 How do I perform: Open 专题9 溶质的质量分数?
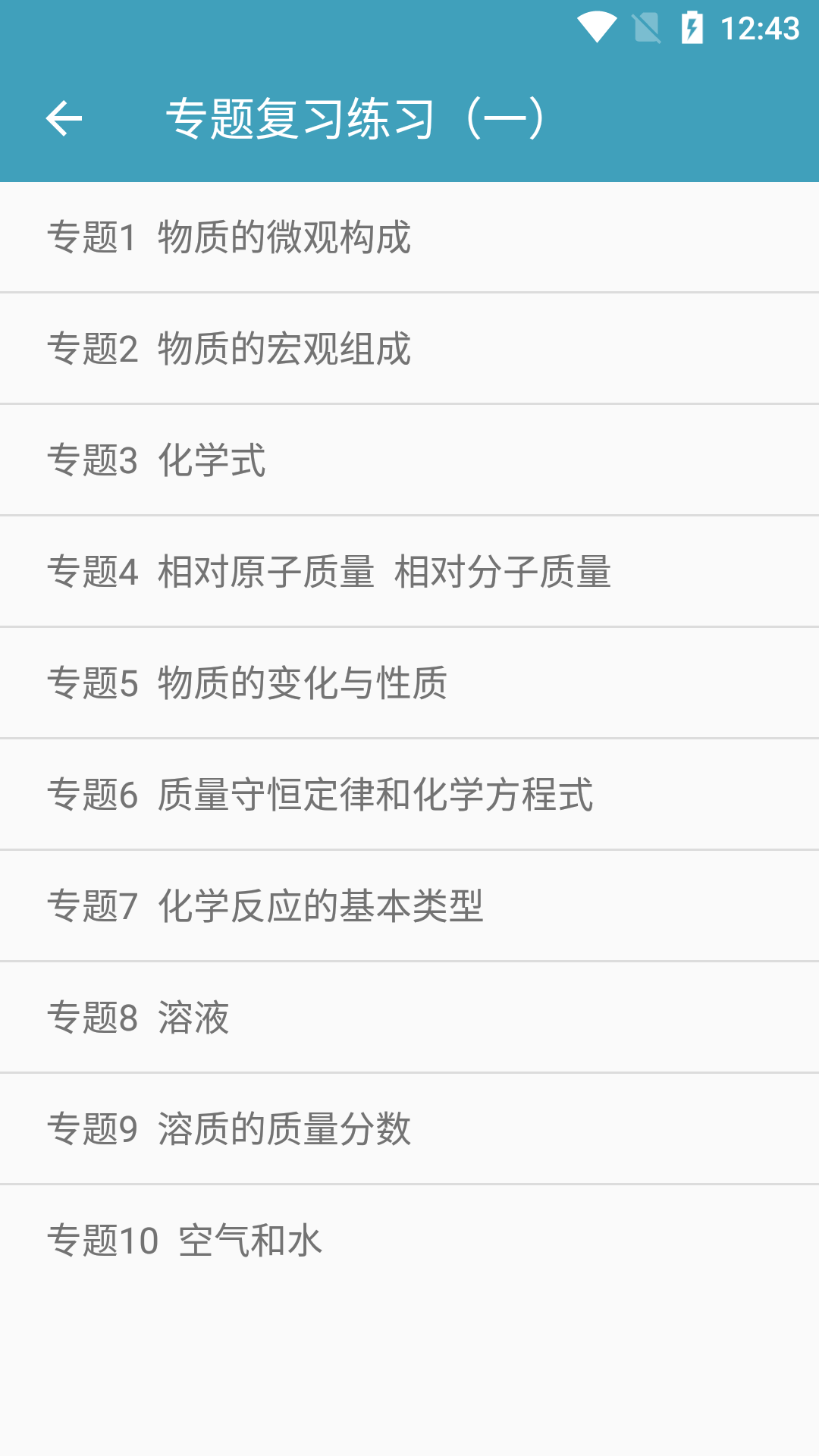click(229, 1129)
